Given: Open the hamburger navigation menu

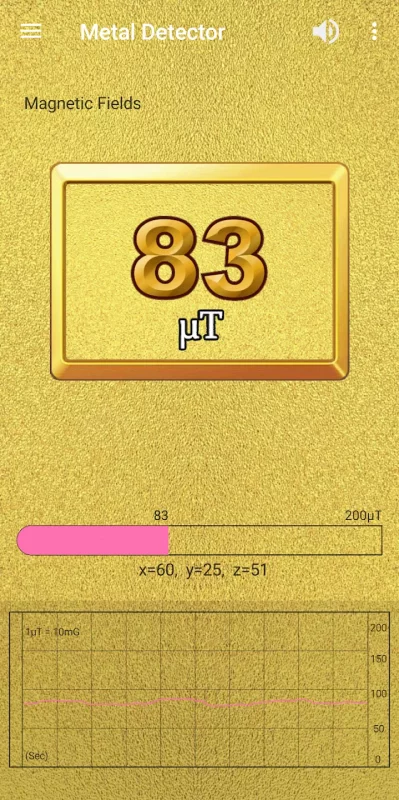Looking at the screenshot, I should point(31,32).
